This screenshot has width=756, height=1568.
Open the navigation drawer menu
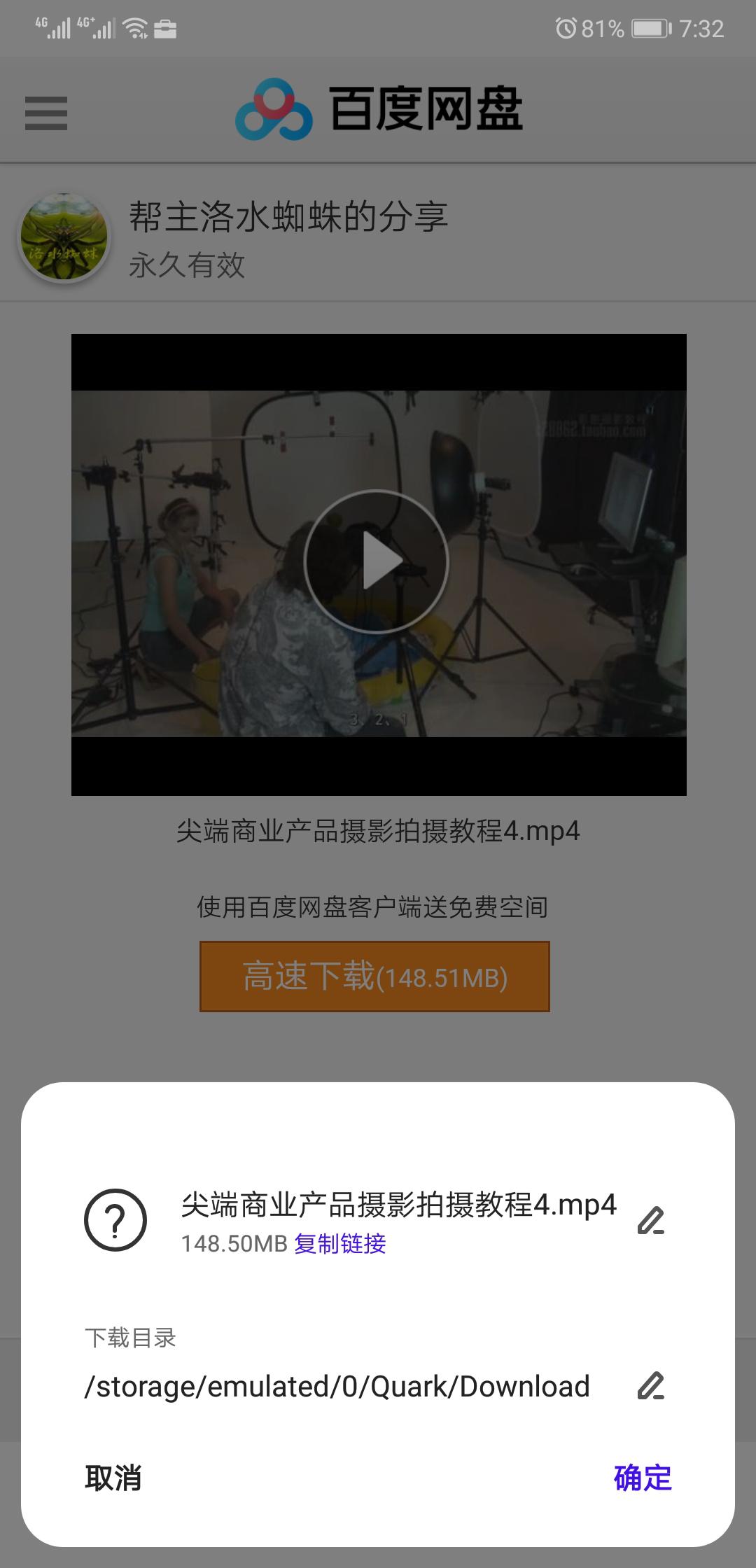pyautogui.click(x=45, y=111)
